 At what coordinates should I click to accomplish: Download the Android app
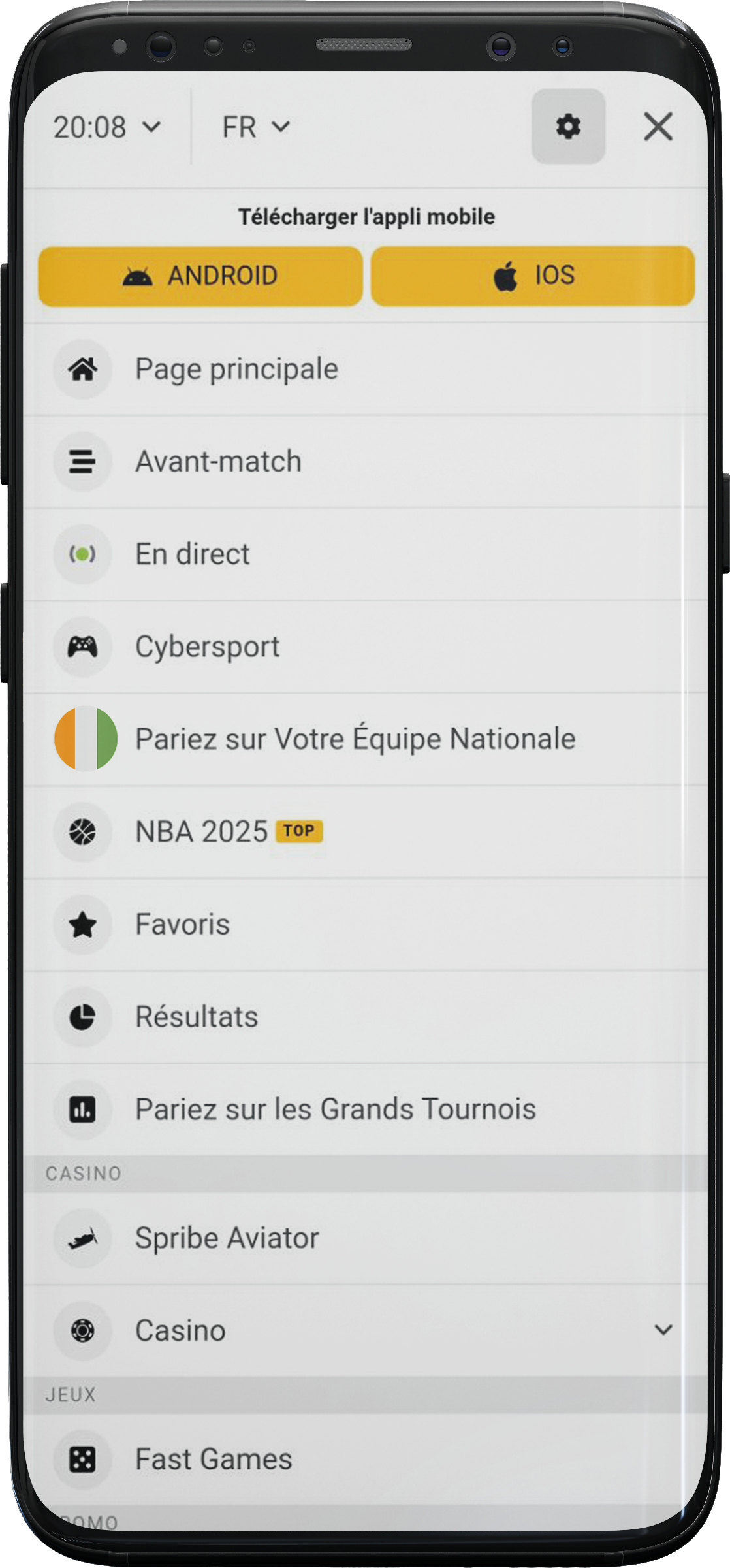(x=200, y=276)
